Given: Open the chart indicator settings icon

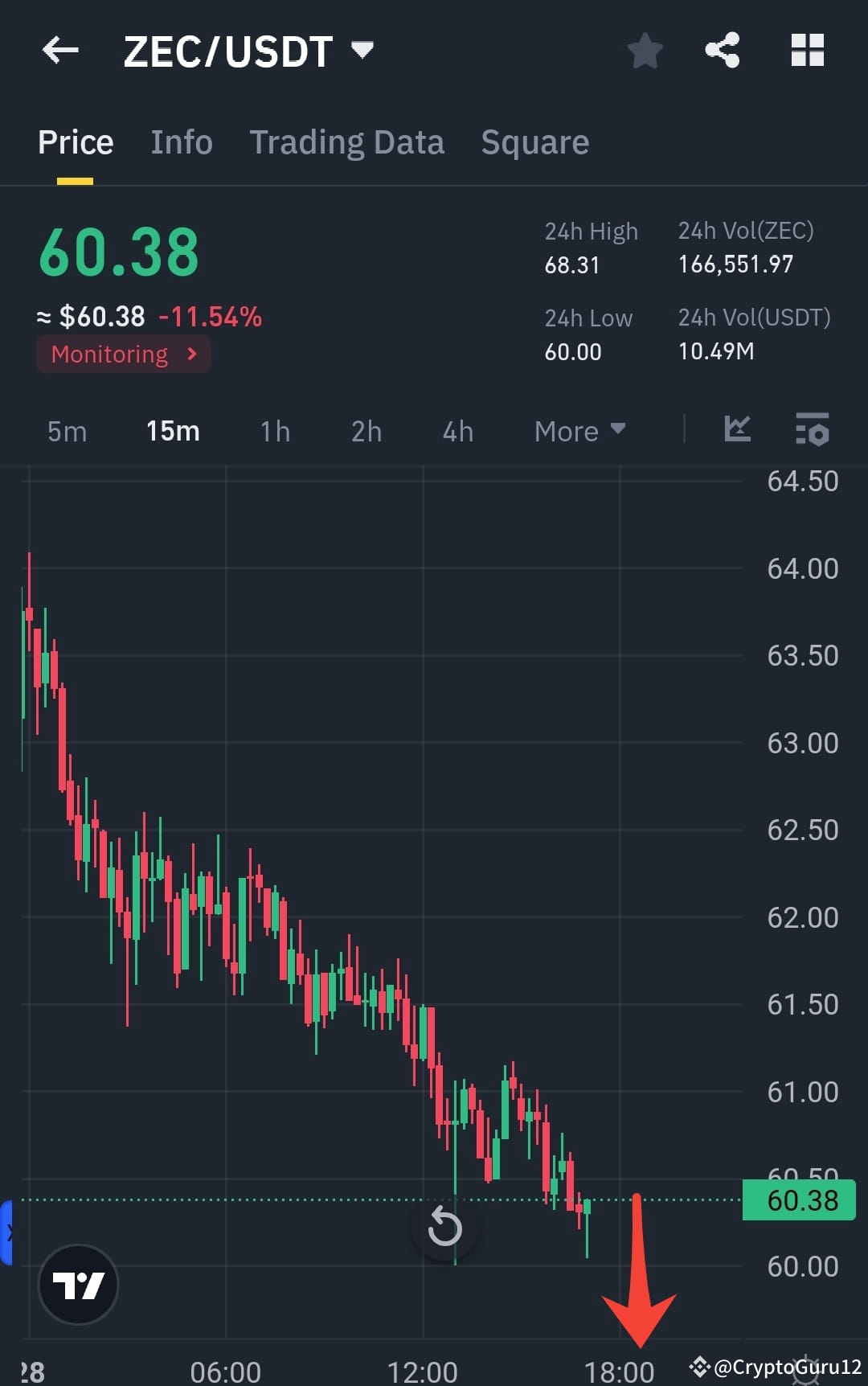Looking at the screenshot, I should (812, 431).
